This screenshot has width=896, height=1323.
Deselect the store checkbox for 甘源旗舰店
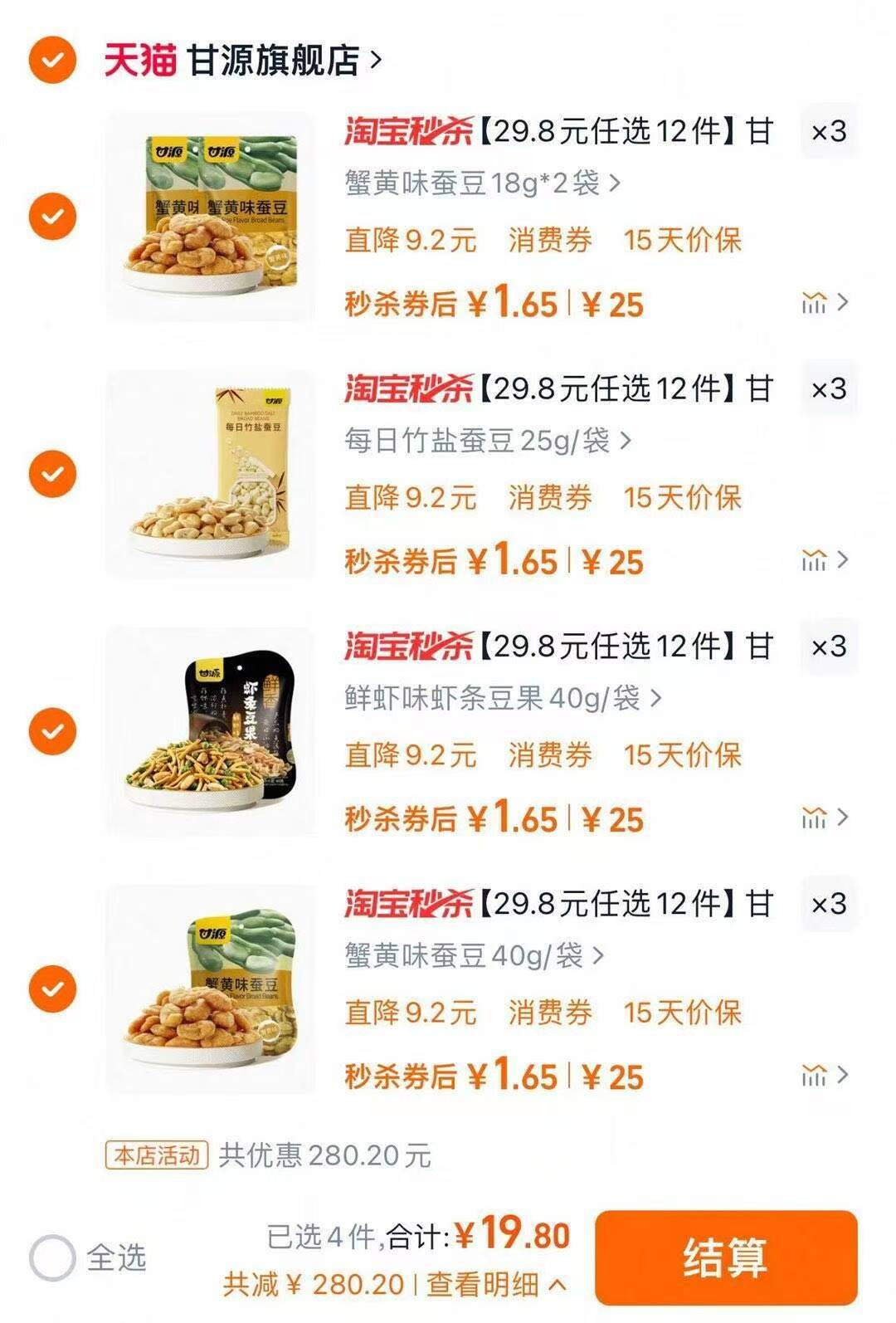click(51, 58)
